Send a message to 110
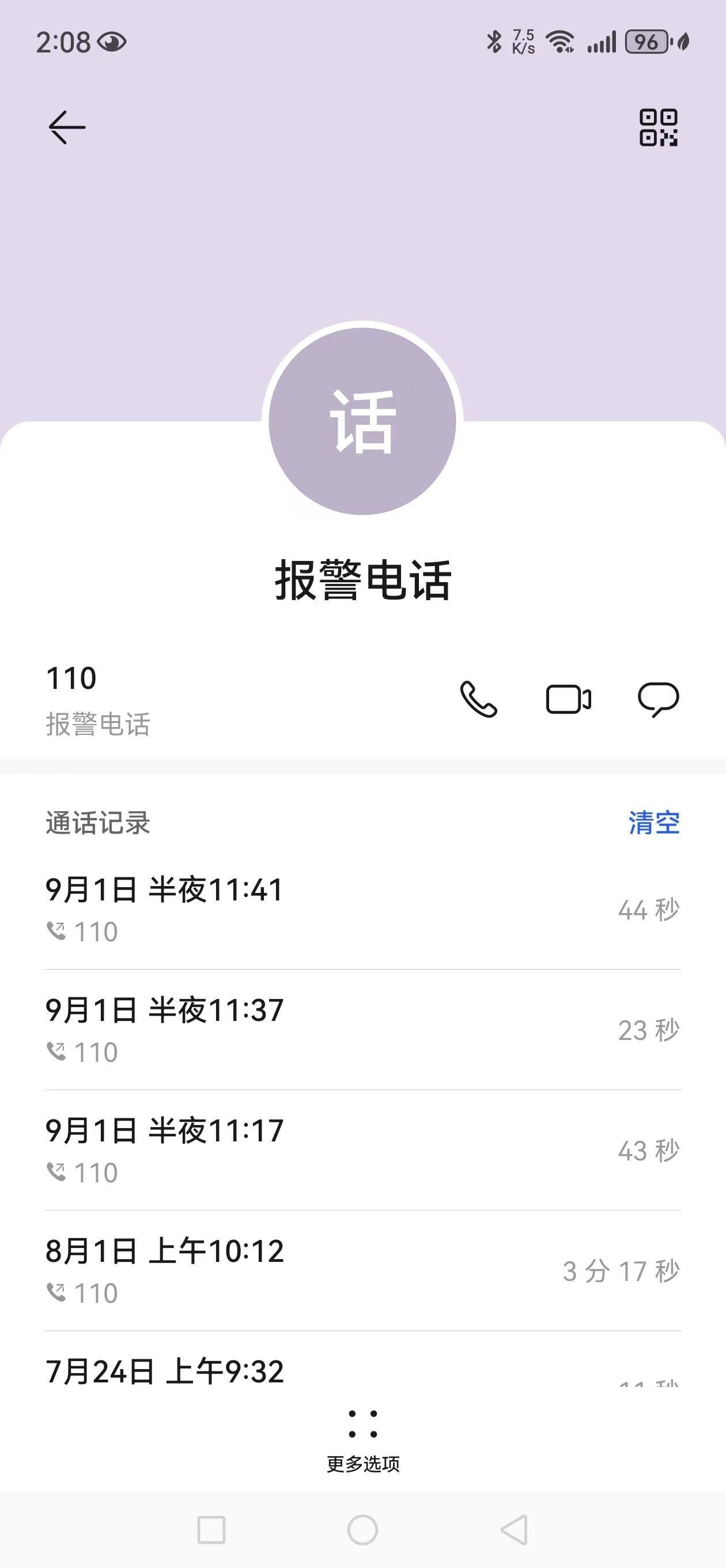Viewport: 726px width, 1568px height. point(658,699)
